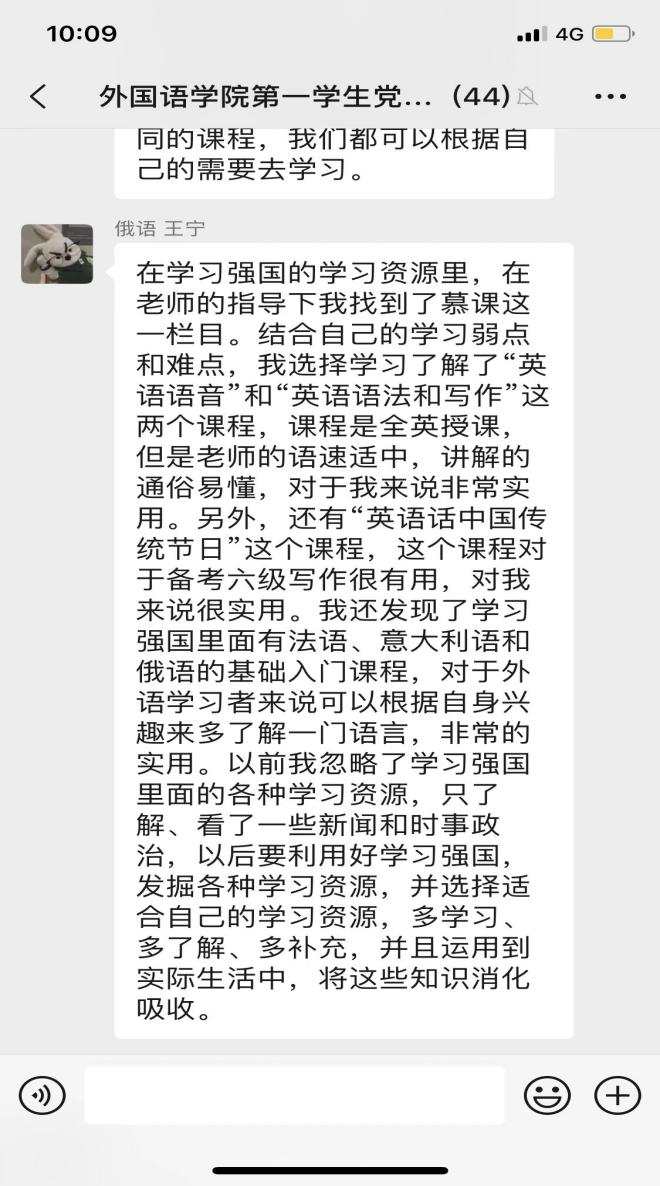660x1186 pixels.
Task: Open the group chat overflow menu
Action: [x=610, y=96]
